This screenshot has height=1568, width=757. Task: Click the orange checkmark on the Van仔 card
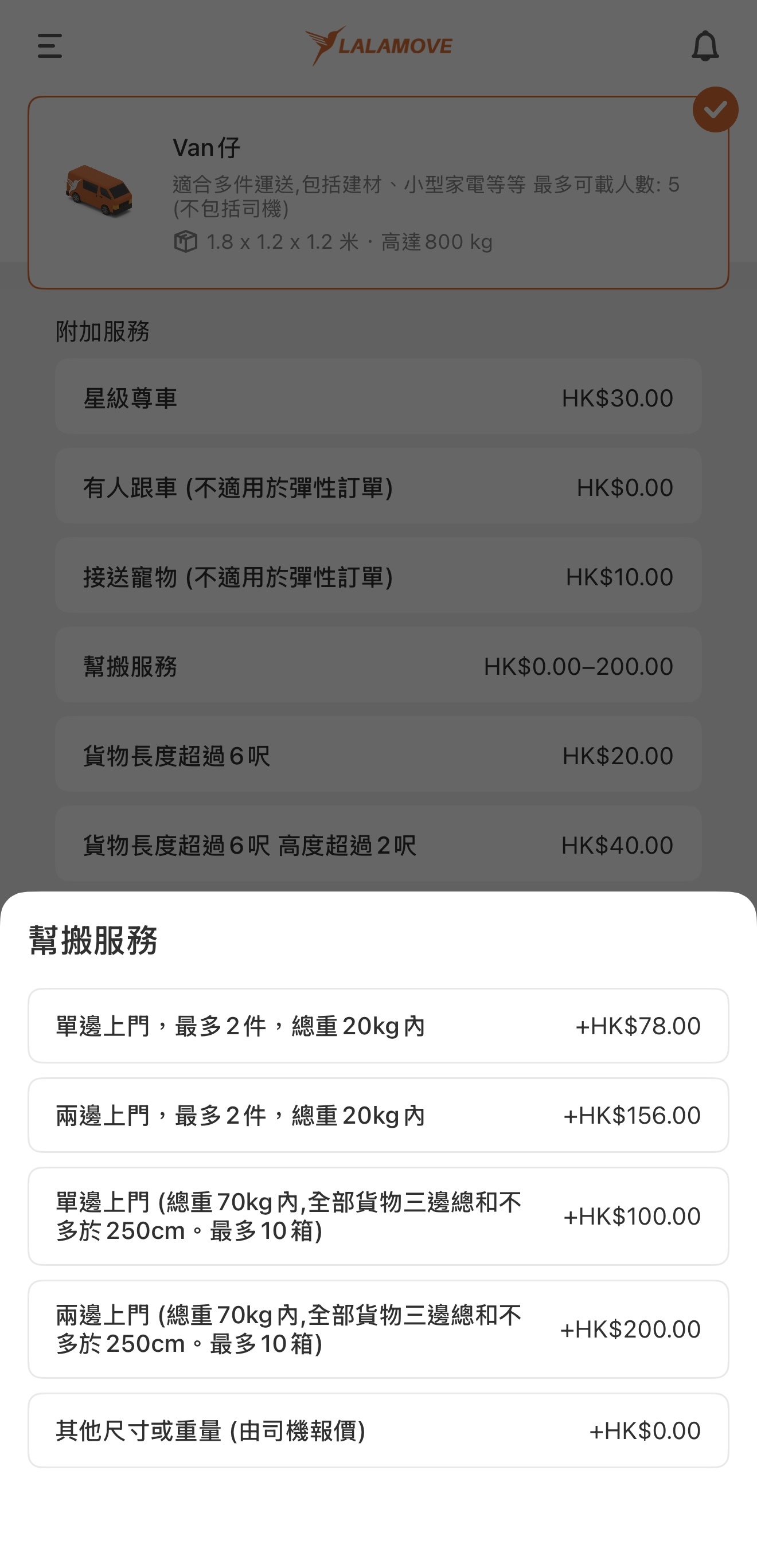pyautogui.click(x=716, y=108)
